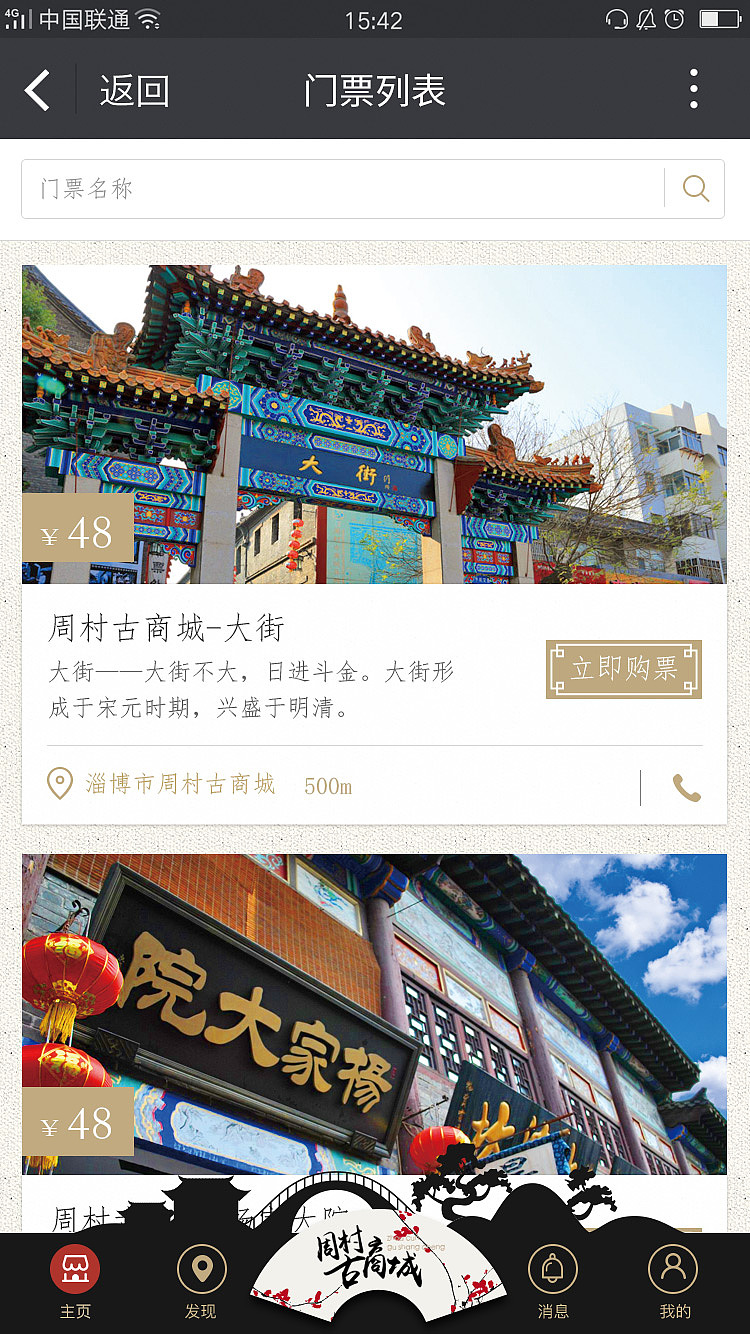This screenshot has height=1334, width=750.
Task: Tap the back arrow in the title bar
Action: 37,88
